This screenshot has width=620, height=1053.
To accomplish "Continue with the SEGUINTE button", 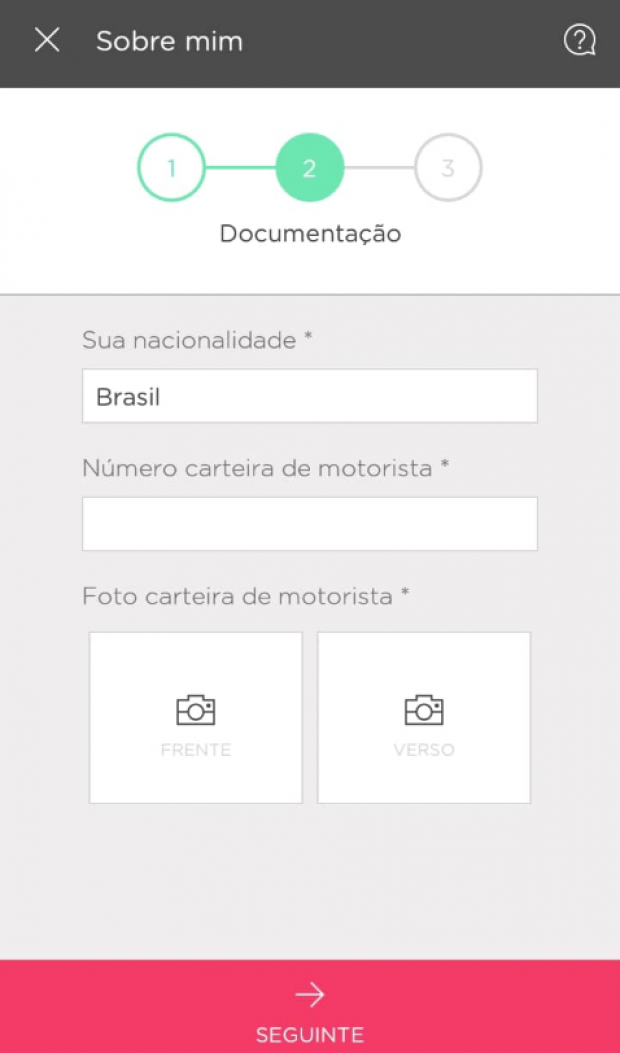I will [310, 1006].
